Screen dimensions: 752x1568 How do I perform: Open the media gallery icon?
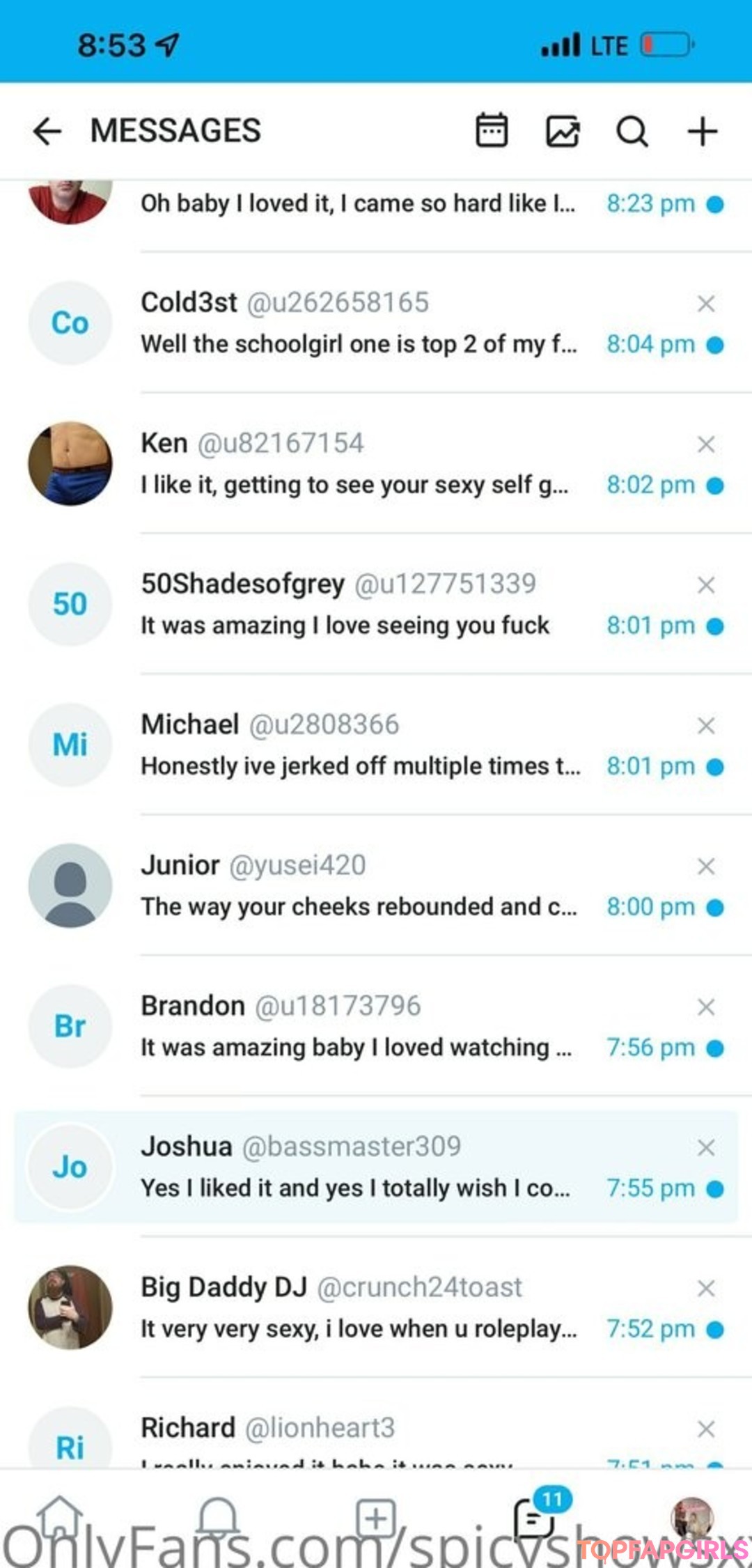(562, 131)
